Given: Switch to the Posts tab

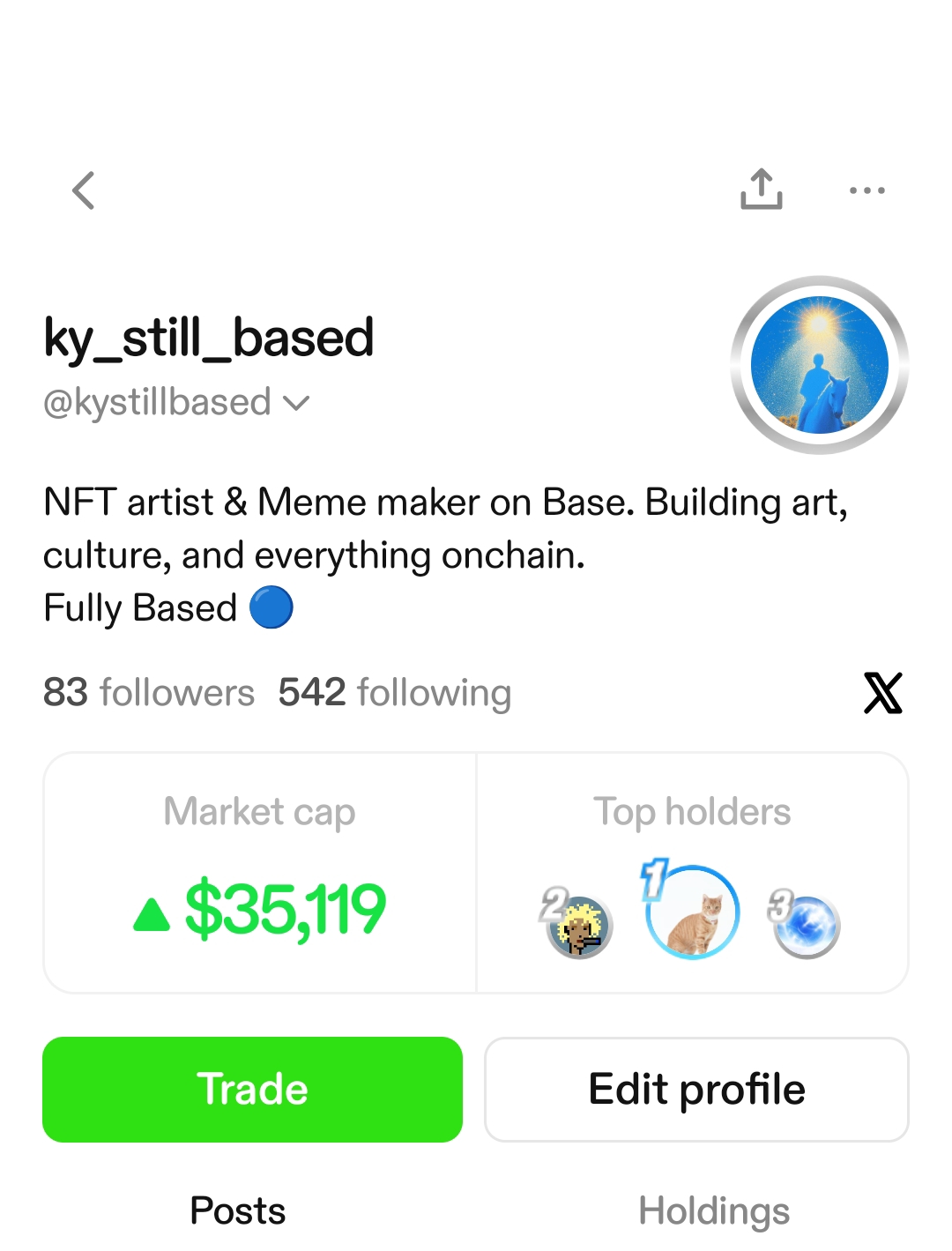Looking at the screenshot, I should tap(238, 1210).
